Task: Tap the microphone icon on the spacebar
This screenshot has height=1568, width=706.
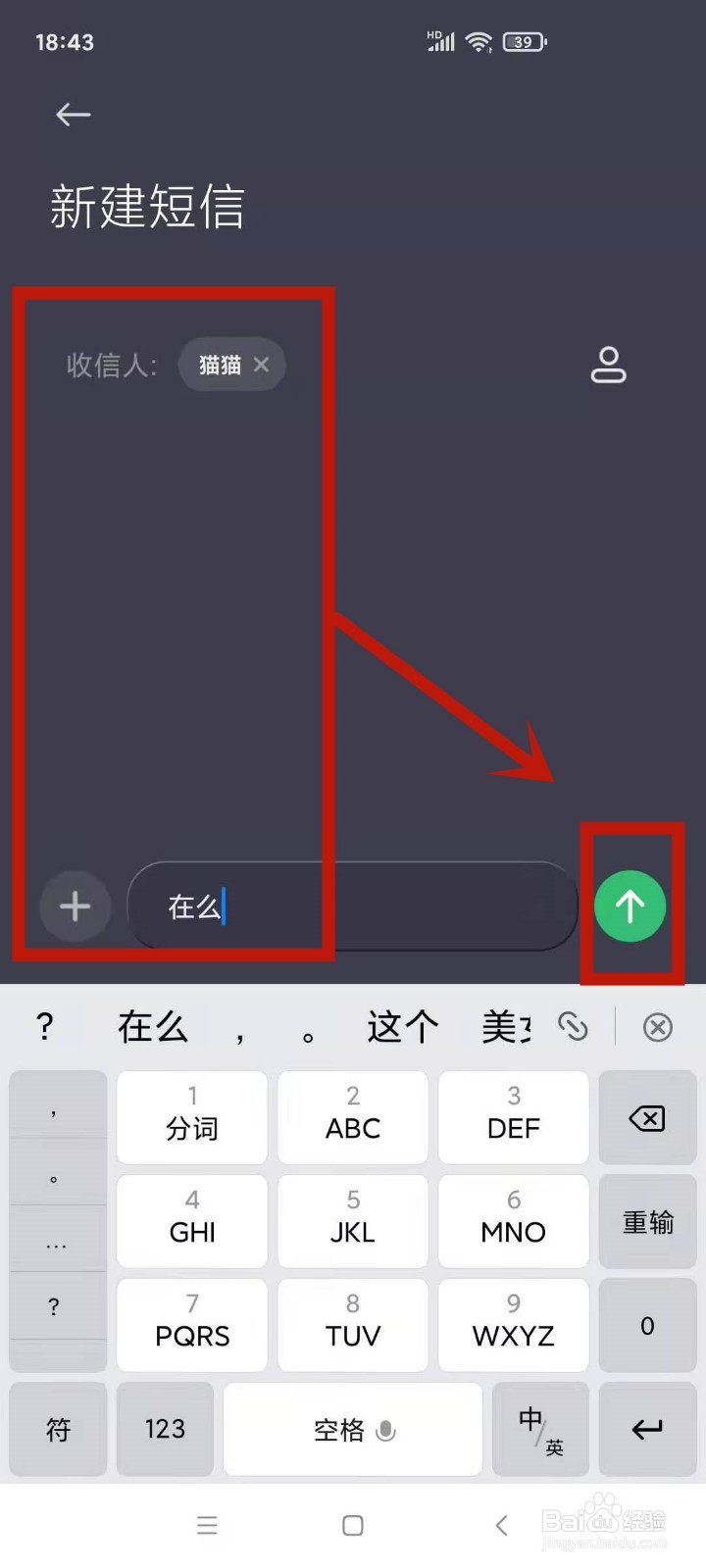Action: [384, 1431]
